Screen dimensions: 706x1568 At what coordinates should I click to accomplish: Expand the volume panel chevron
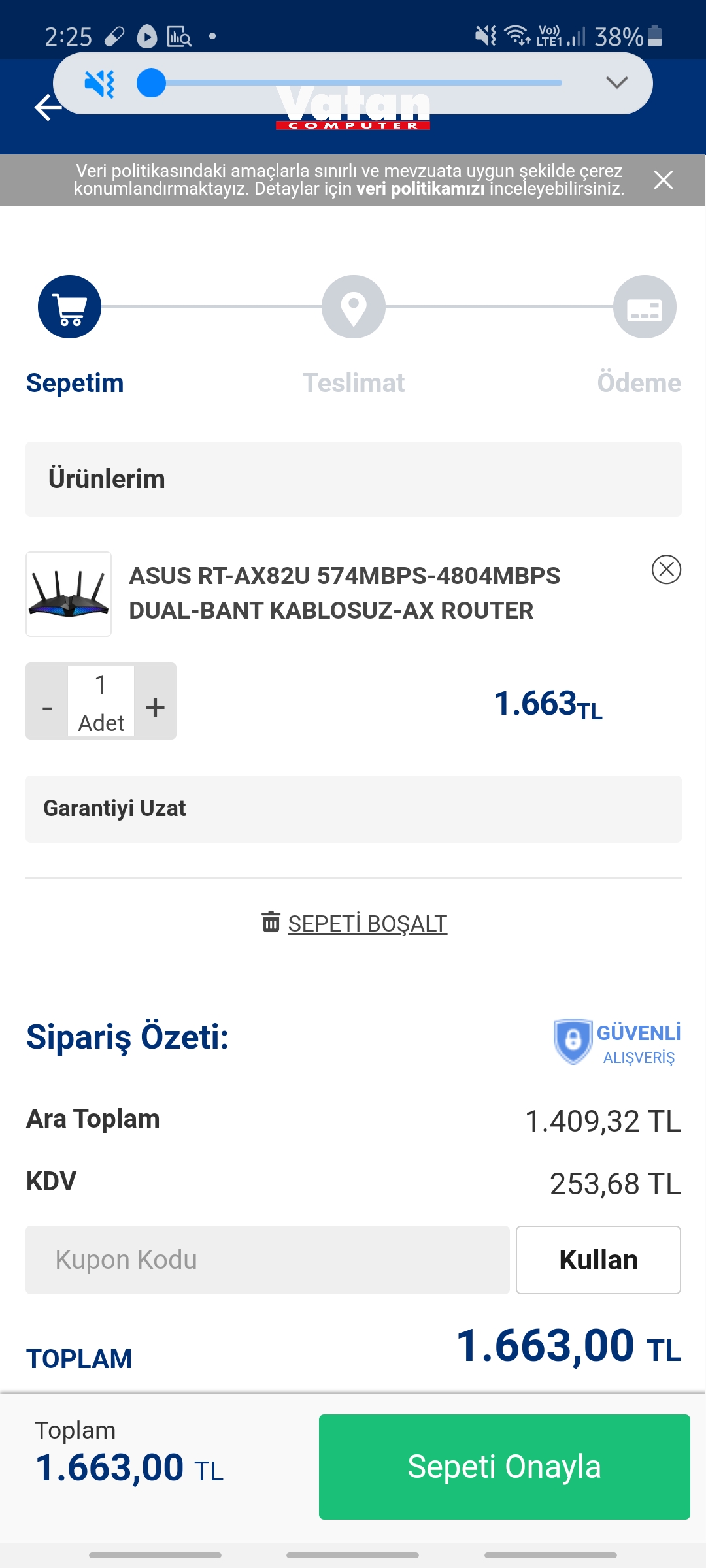pyautogui.click(x=616, y=82)
